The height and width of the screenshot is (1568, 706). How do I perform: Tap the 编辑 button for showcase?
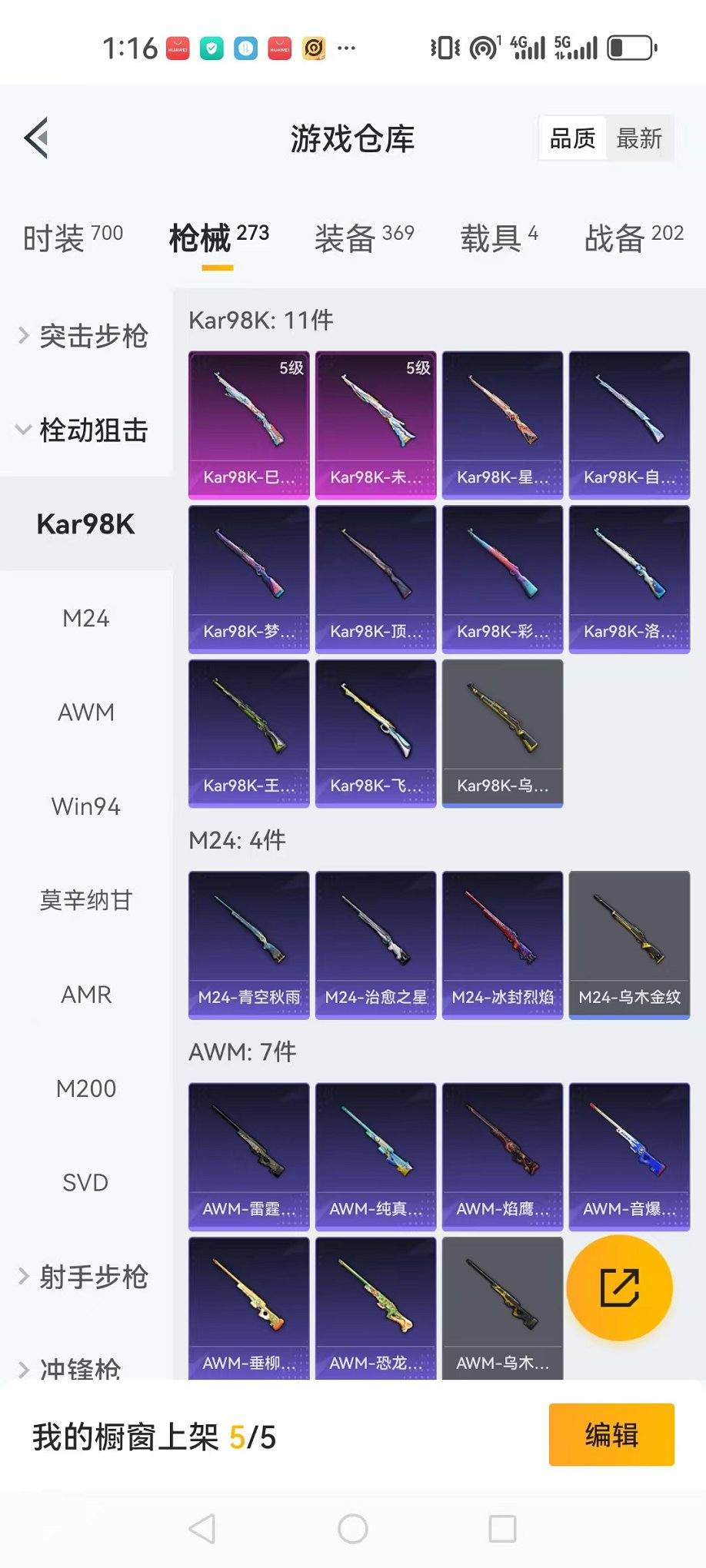coord(611,1435)
